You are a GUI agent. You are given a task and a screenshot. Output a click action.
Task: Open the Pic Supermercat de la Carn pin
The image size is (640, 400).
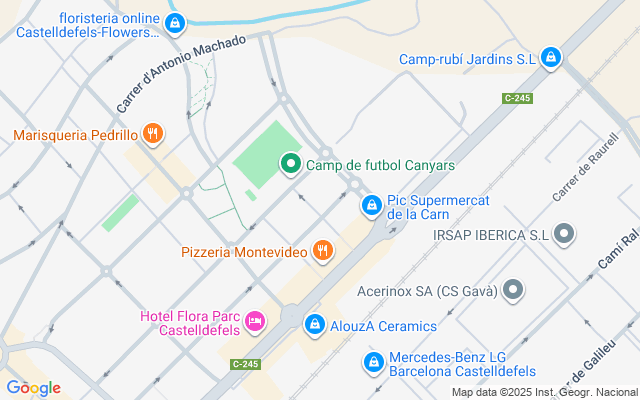371,206
